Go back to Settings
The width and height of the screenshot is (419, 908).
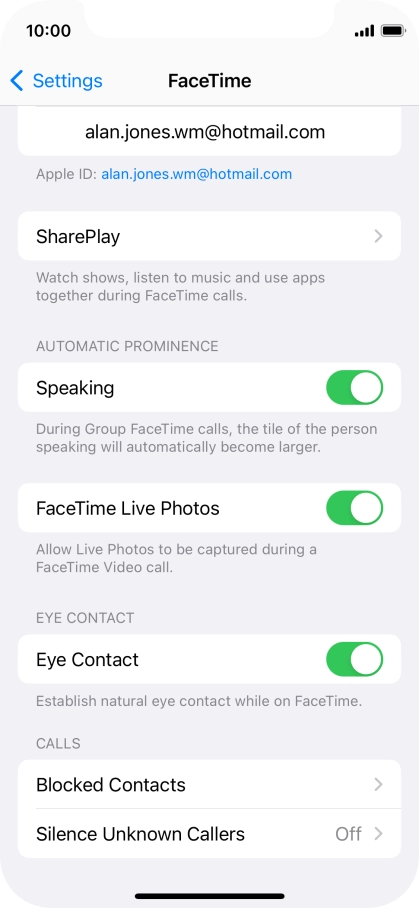(x=56, y=80)
